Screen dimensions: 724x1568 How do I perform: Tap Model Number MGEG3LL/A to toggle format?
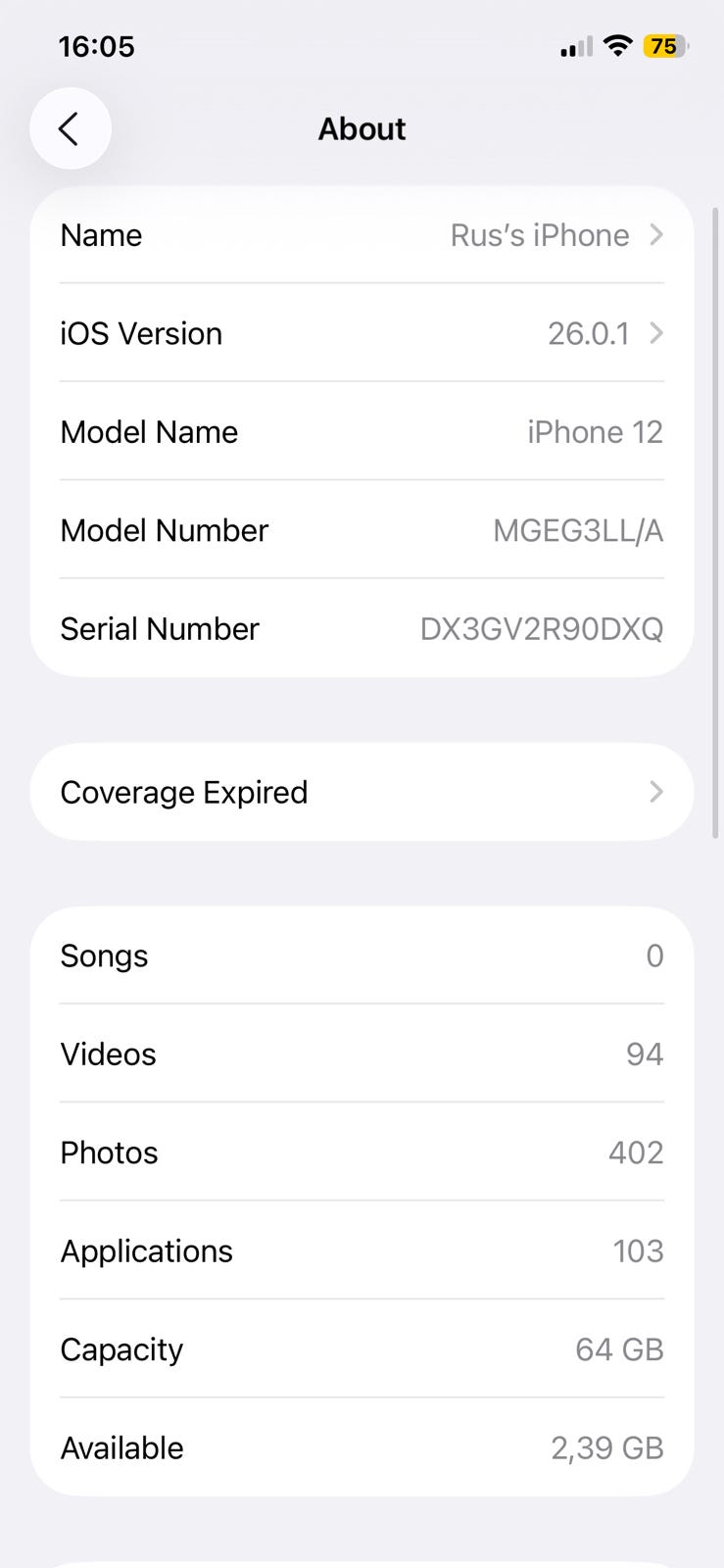(577, 530)
